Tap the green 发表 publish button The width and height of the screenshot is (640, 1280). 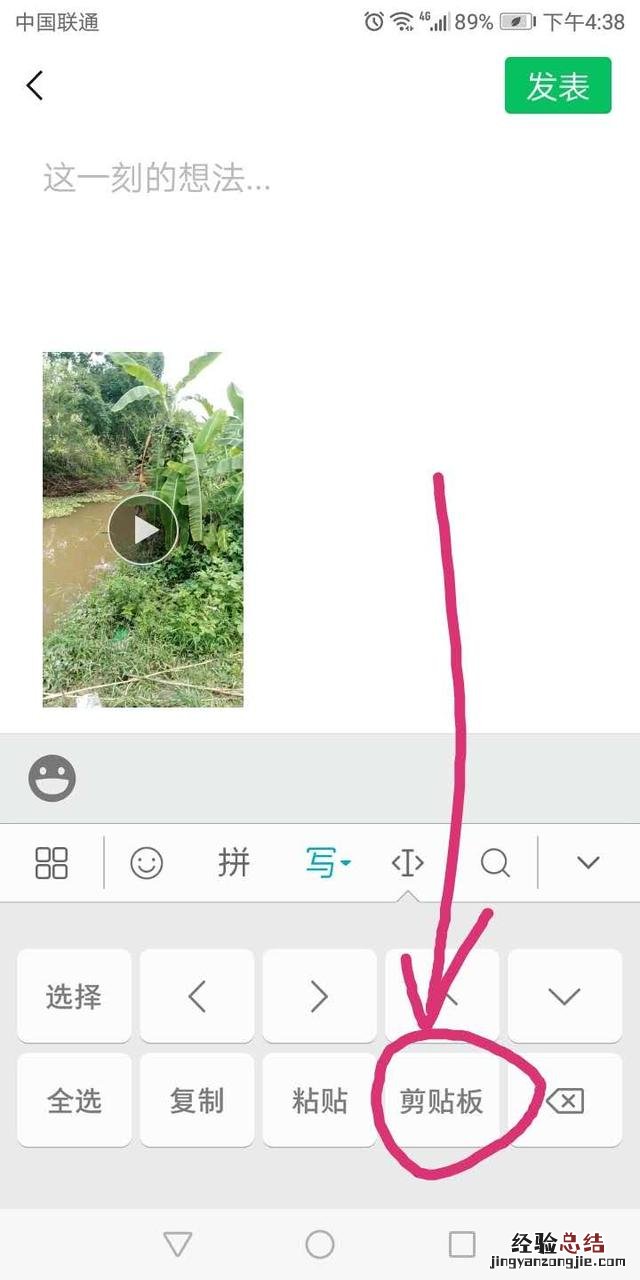coord(557,86)
